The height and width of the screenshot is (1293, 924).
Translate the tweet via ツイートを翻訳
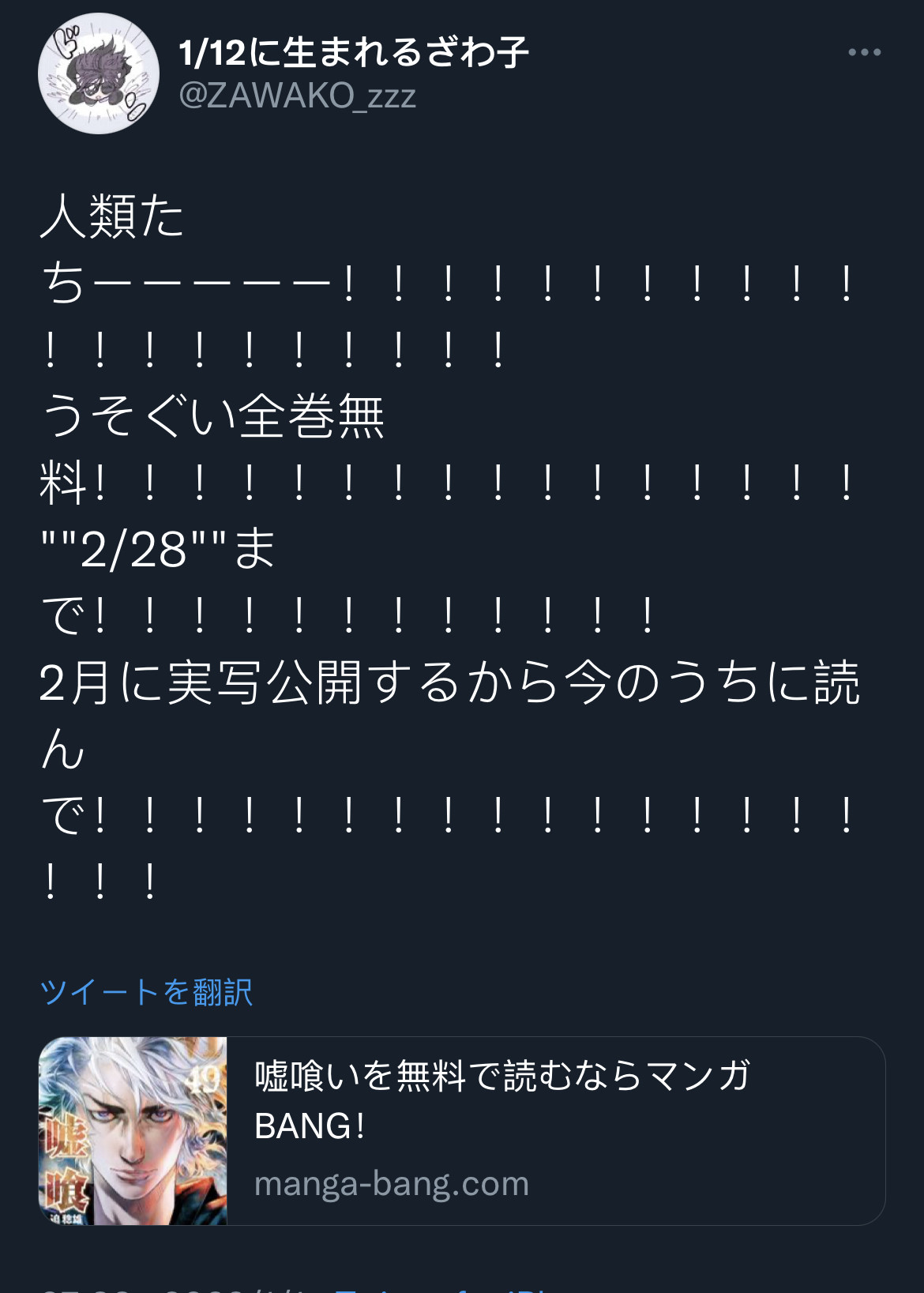pos(146,992)
